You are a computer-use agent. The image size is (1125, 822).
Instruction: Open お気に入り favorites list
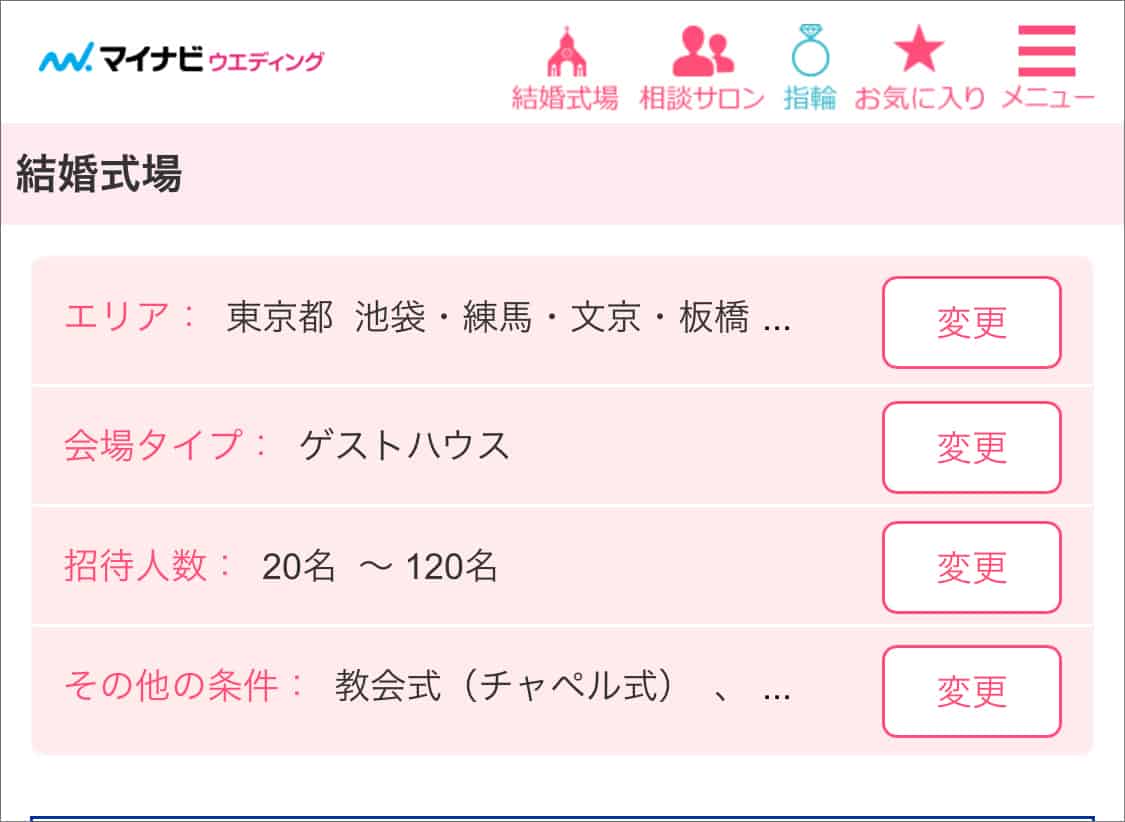tap(919, 67)
